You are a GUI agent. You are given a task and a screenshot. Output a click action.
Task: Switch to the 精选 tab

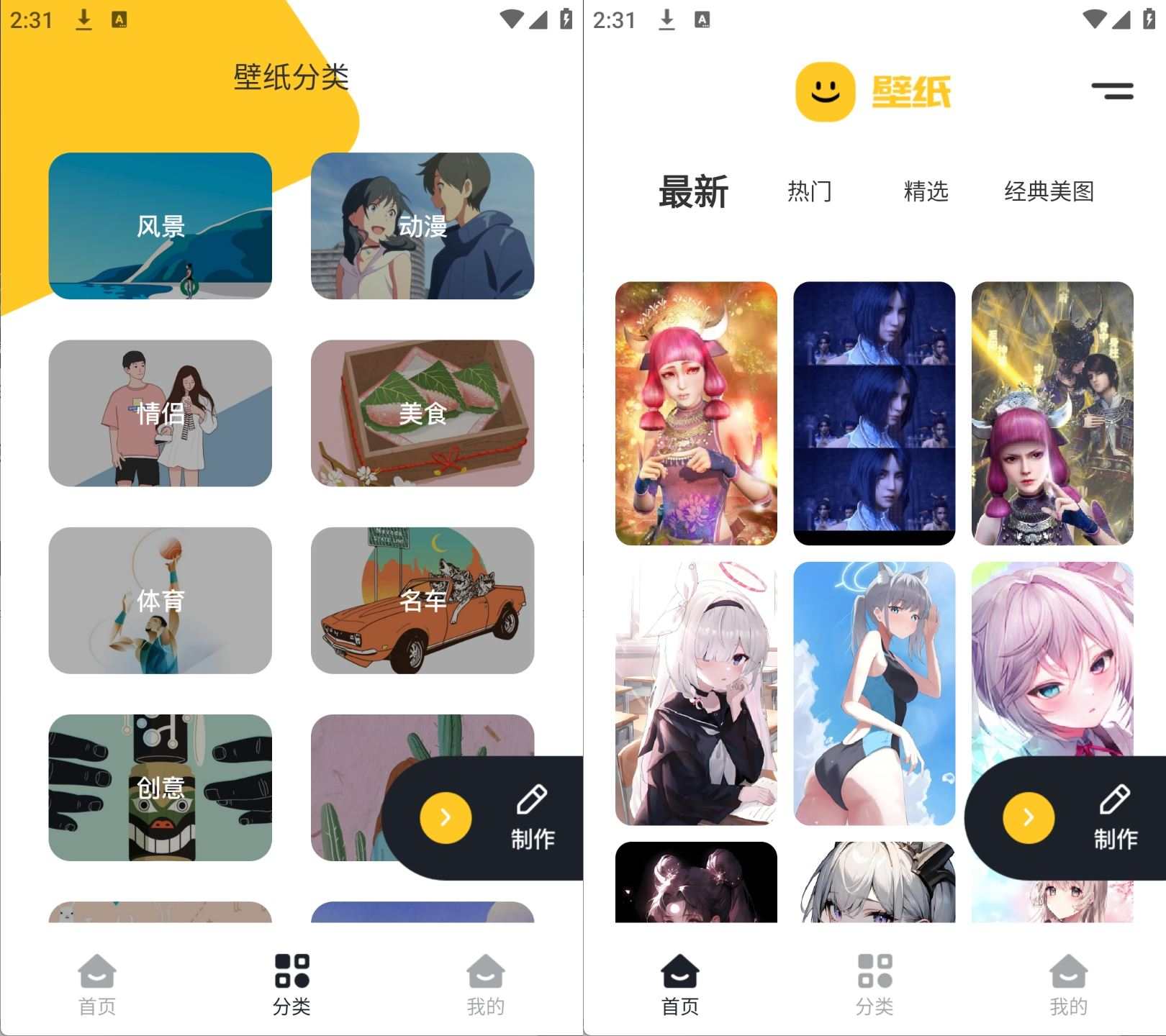click(926, 191)
